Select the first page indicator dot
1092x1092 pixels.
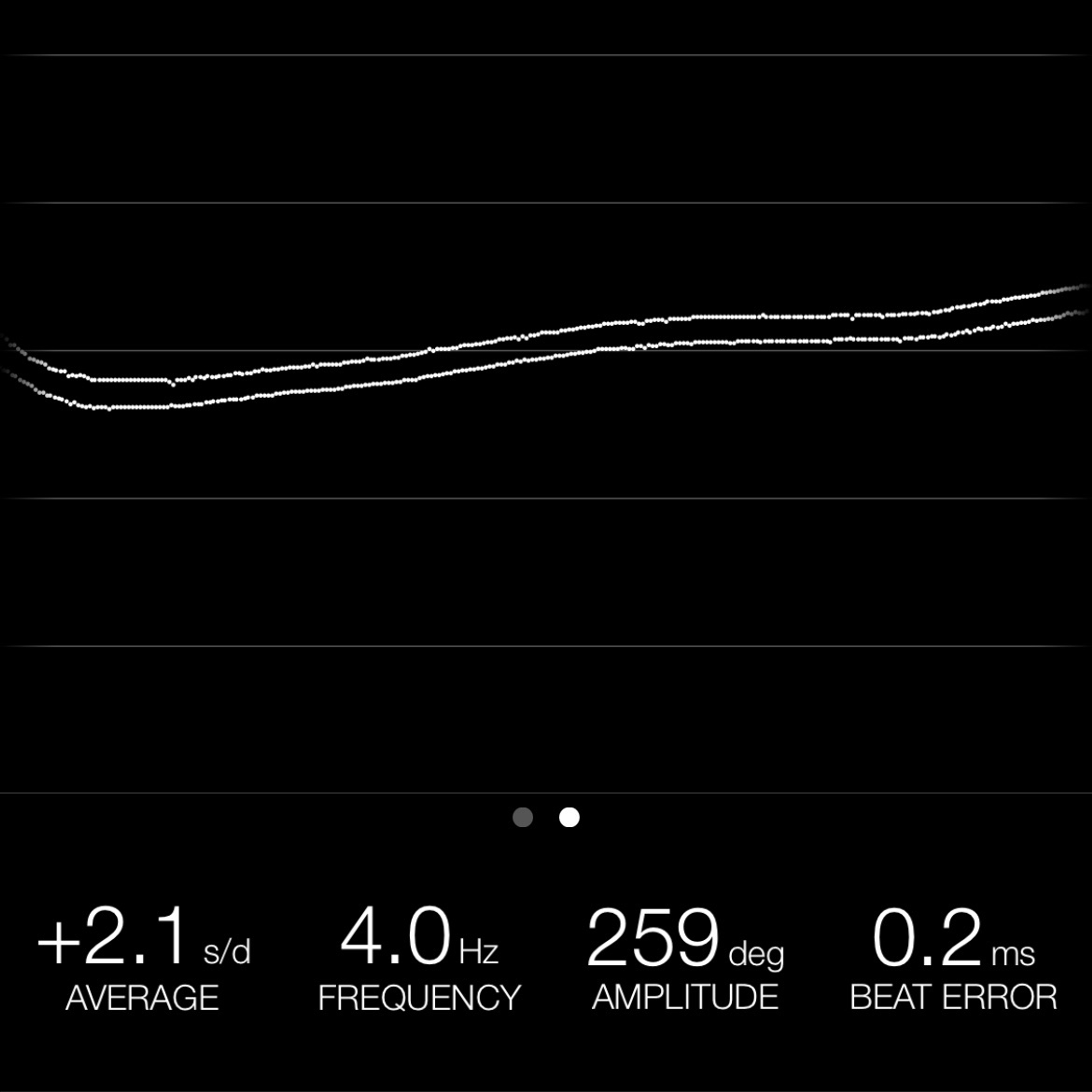click(x=522, y=817)
